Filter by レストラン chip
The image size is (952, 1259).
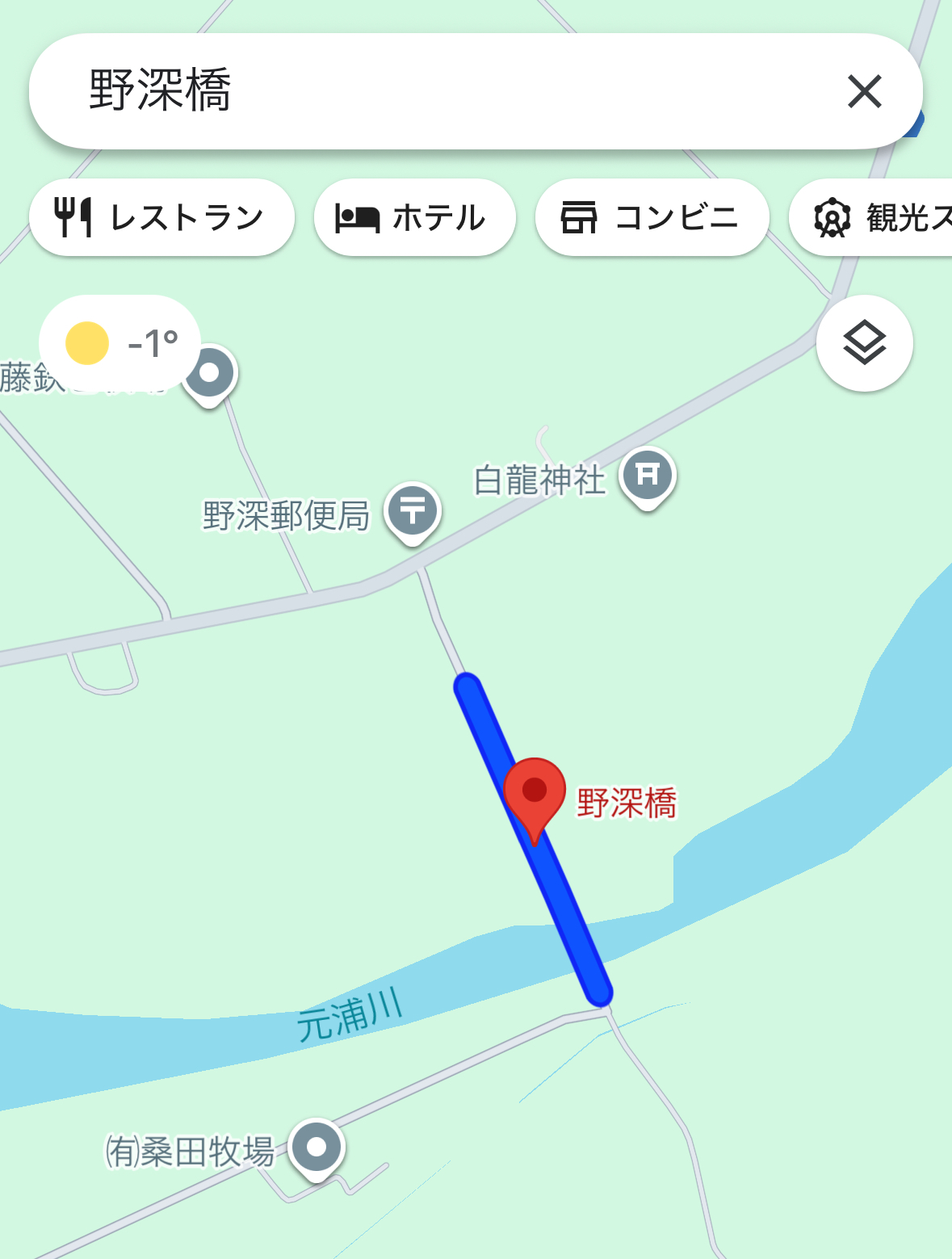point(161,217)
